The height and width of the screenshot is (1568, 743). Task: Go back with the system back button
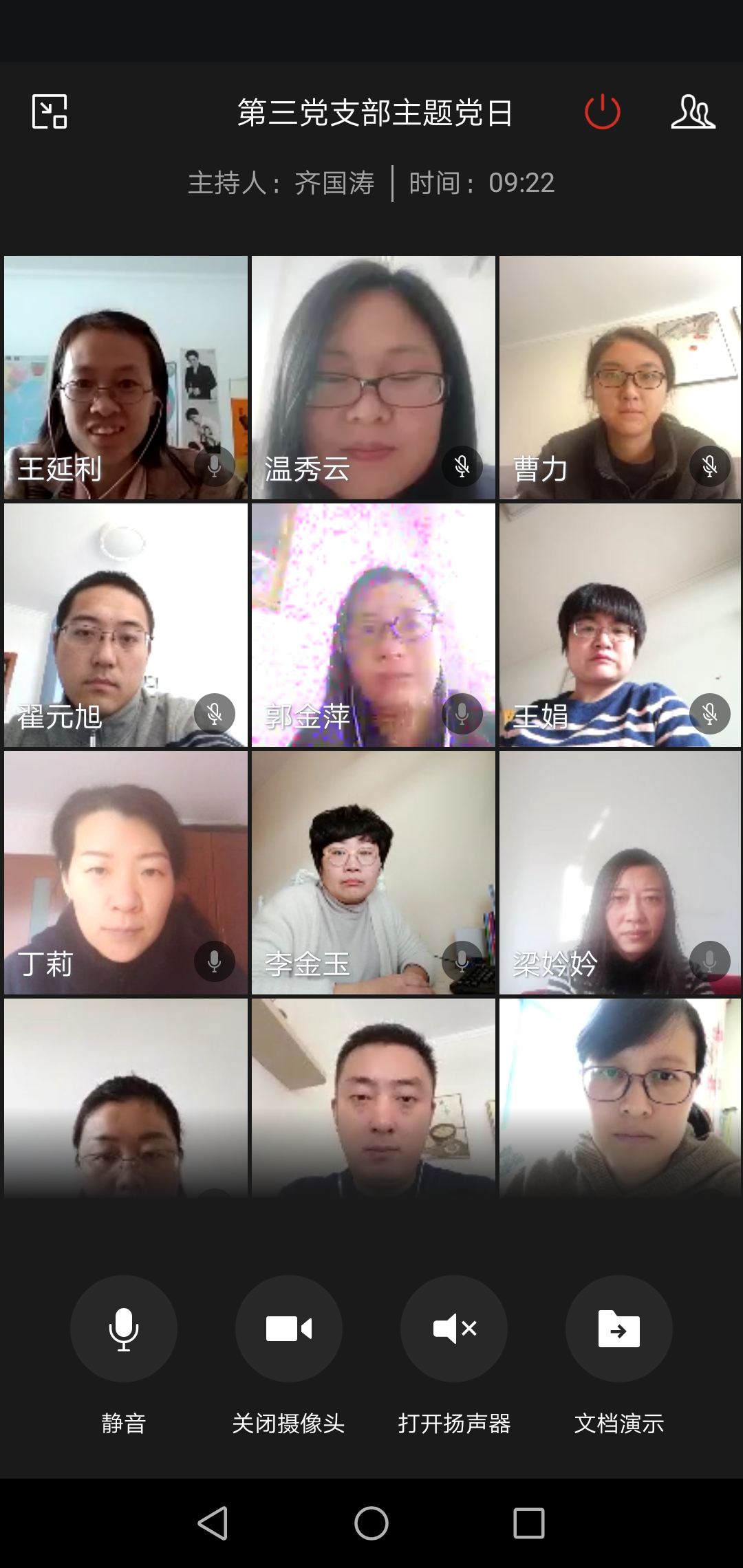[x=213, y=1523]
